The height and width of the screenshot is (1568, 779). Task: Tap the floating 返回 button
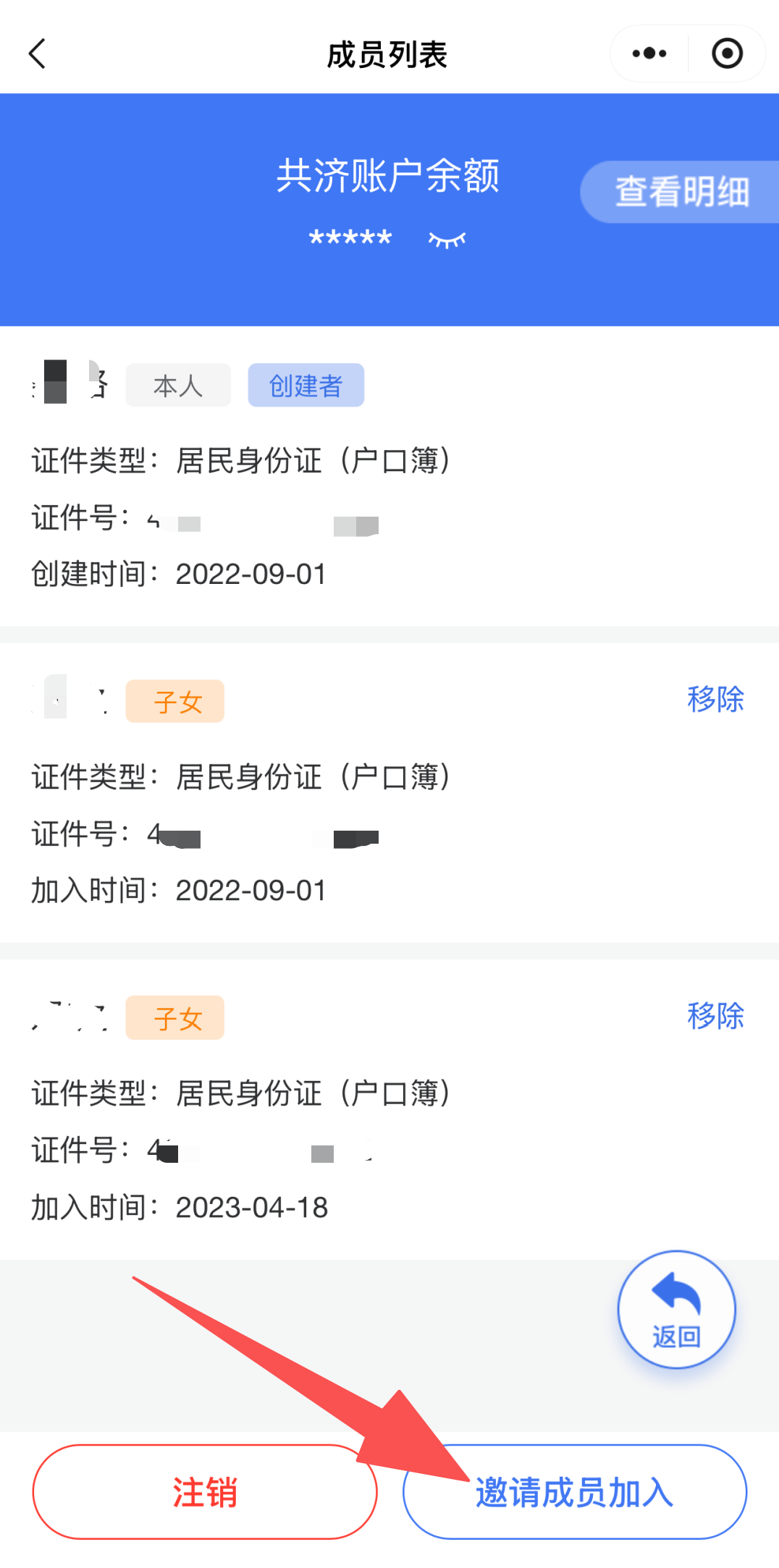point(676,1310)
